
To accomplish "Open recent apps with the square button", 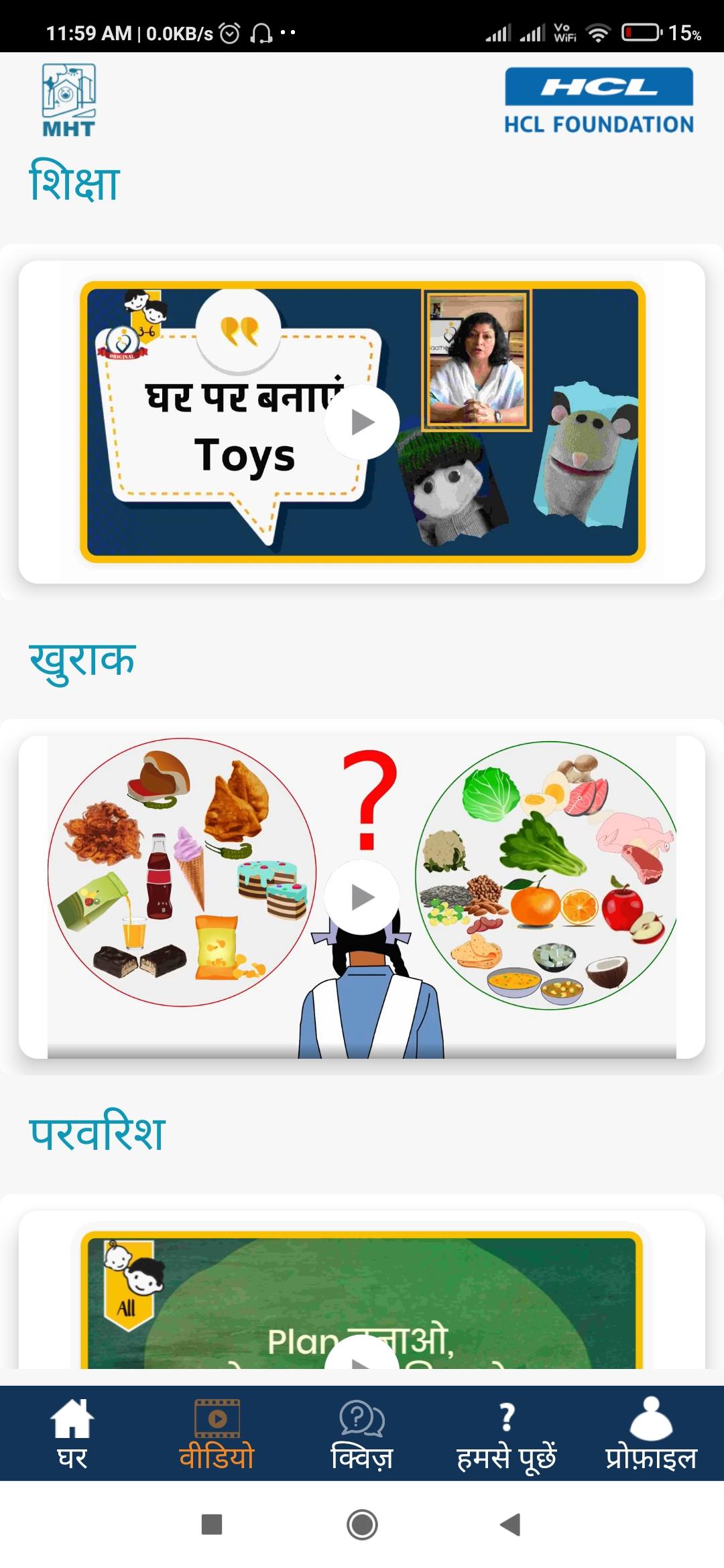I will click(x=212, y=1524).
